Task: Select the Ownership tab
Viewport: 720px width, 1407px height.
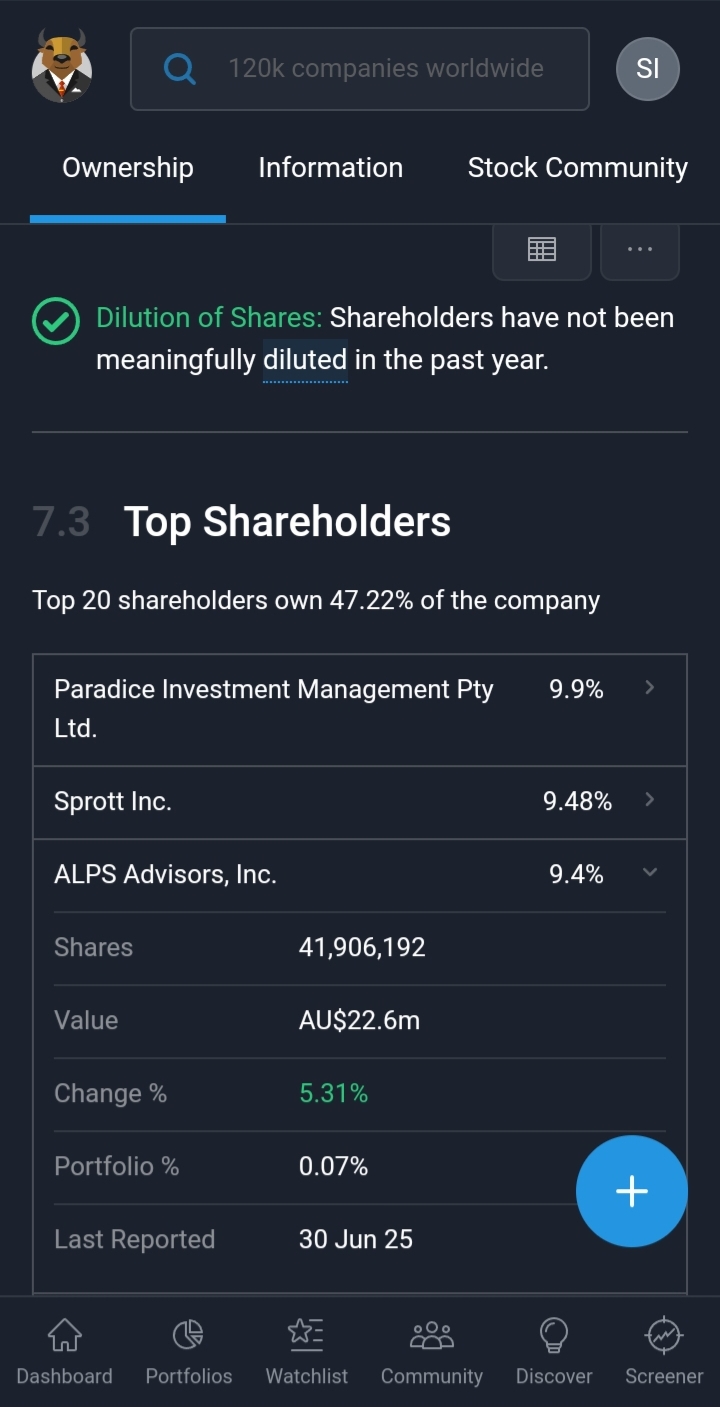Action: 128,168
